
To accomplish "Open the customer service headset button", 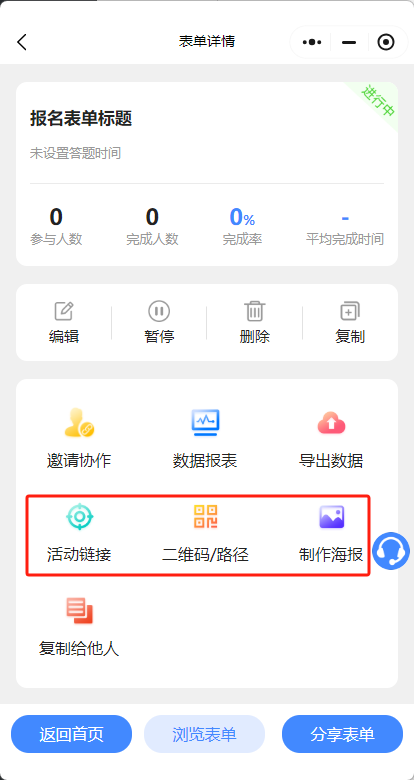I will [391, 551].
